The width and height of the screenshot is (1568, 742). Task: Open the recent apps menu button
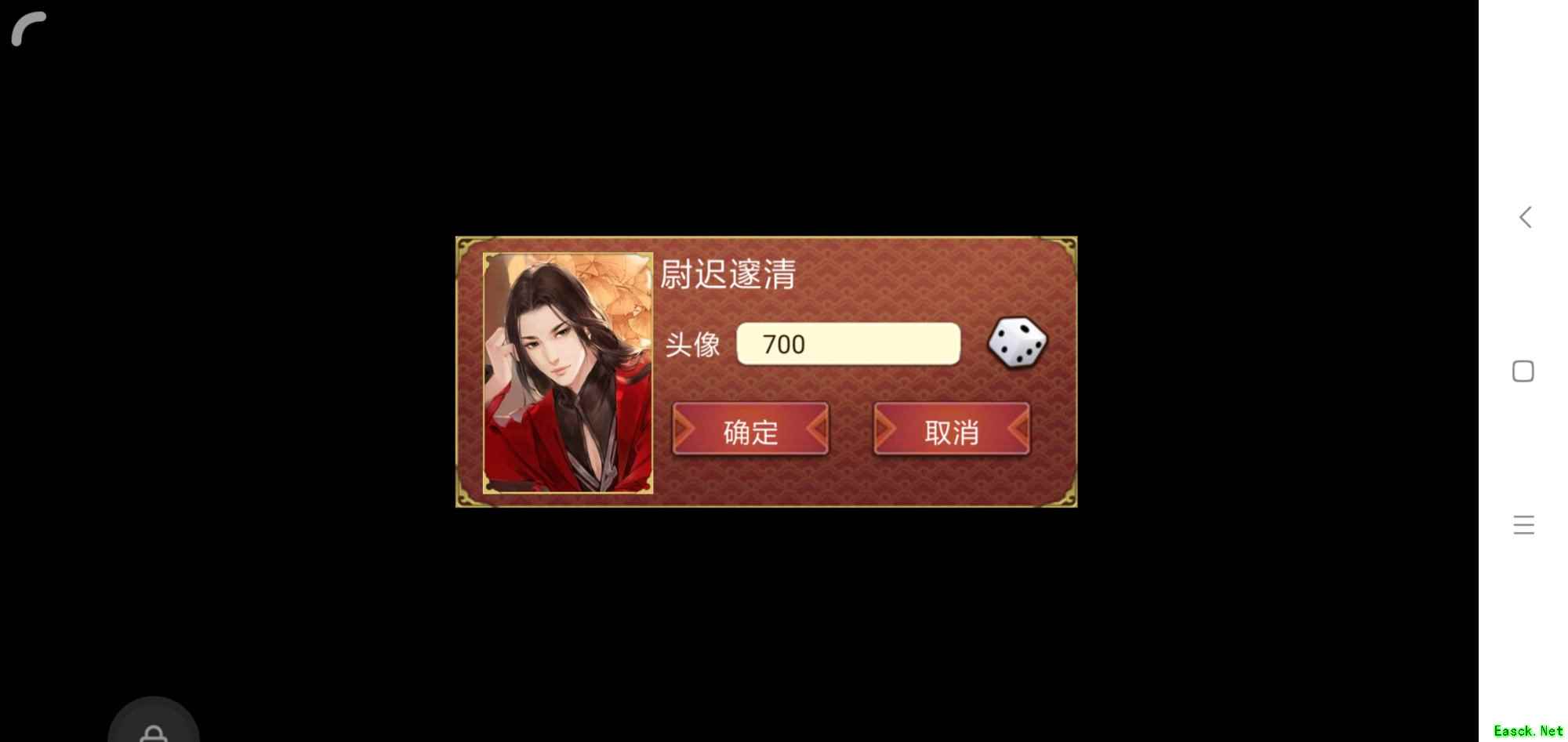coord(1523,525)
